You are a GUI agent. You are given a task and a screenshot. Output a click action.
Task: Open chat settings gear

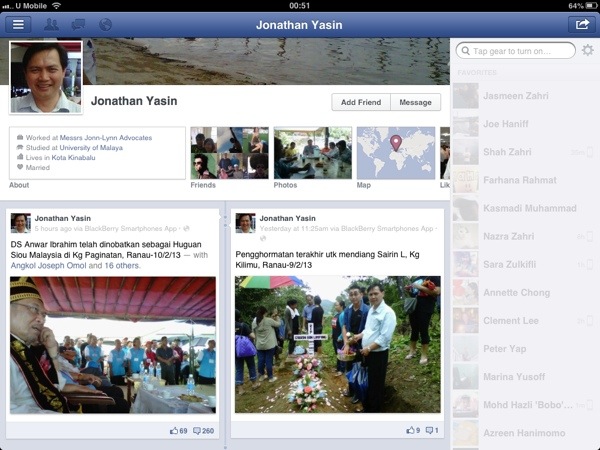pos(587,51)
